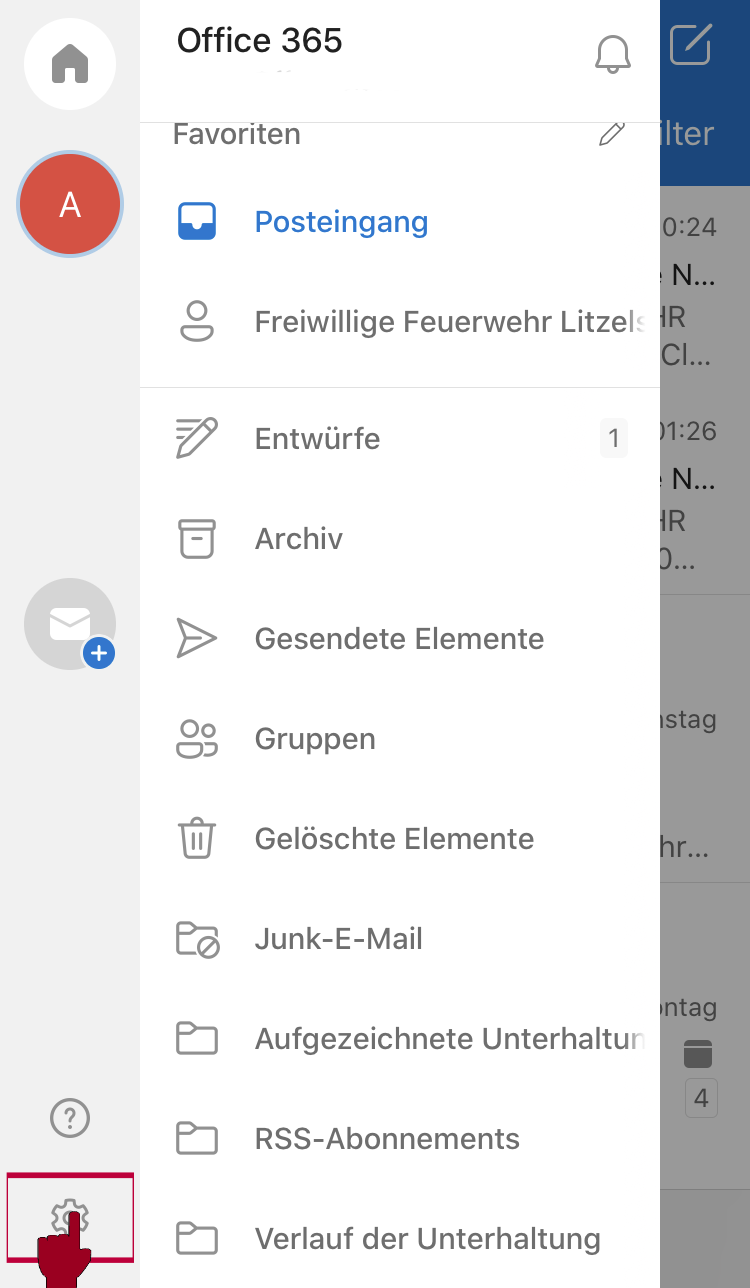This screenshot has width=750, height=1288.
Task: Open Gruppen
Action: point(400,738)
